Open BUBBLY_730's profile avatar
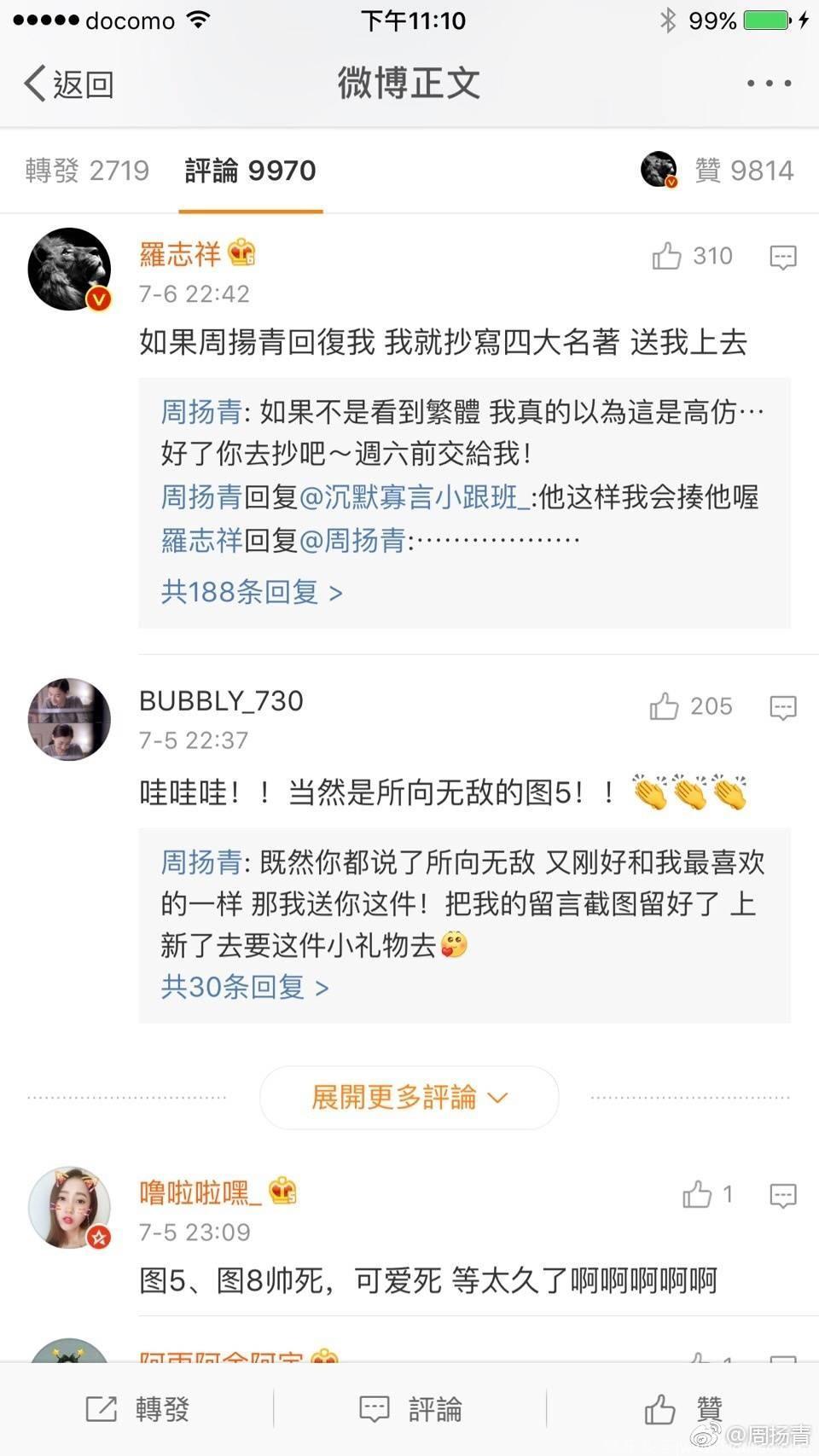This screenshot has width=819, height=1456. pyautogui.click(x=69, y=719)
